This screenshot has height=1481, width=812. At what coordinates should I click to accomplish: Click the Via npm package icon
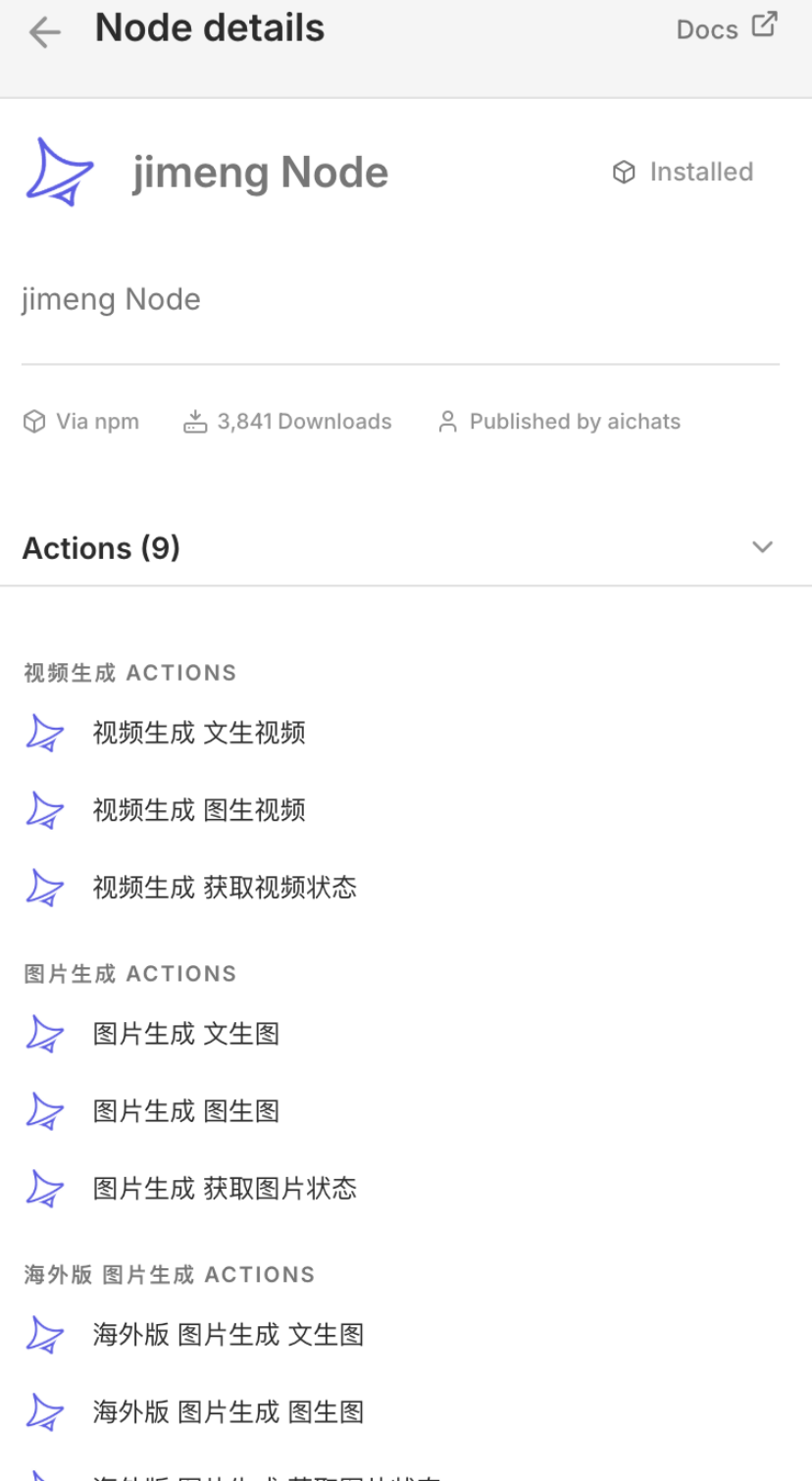[34, 421]
